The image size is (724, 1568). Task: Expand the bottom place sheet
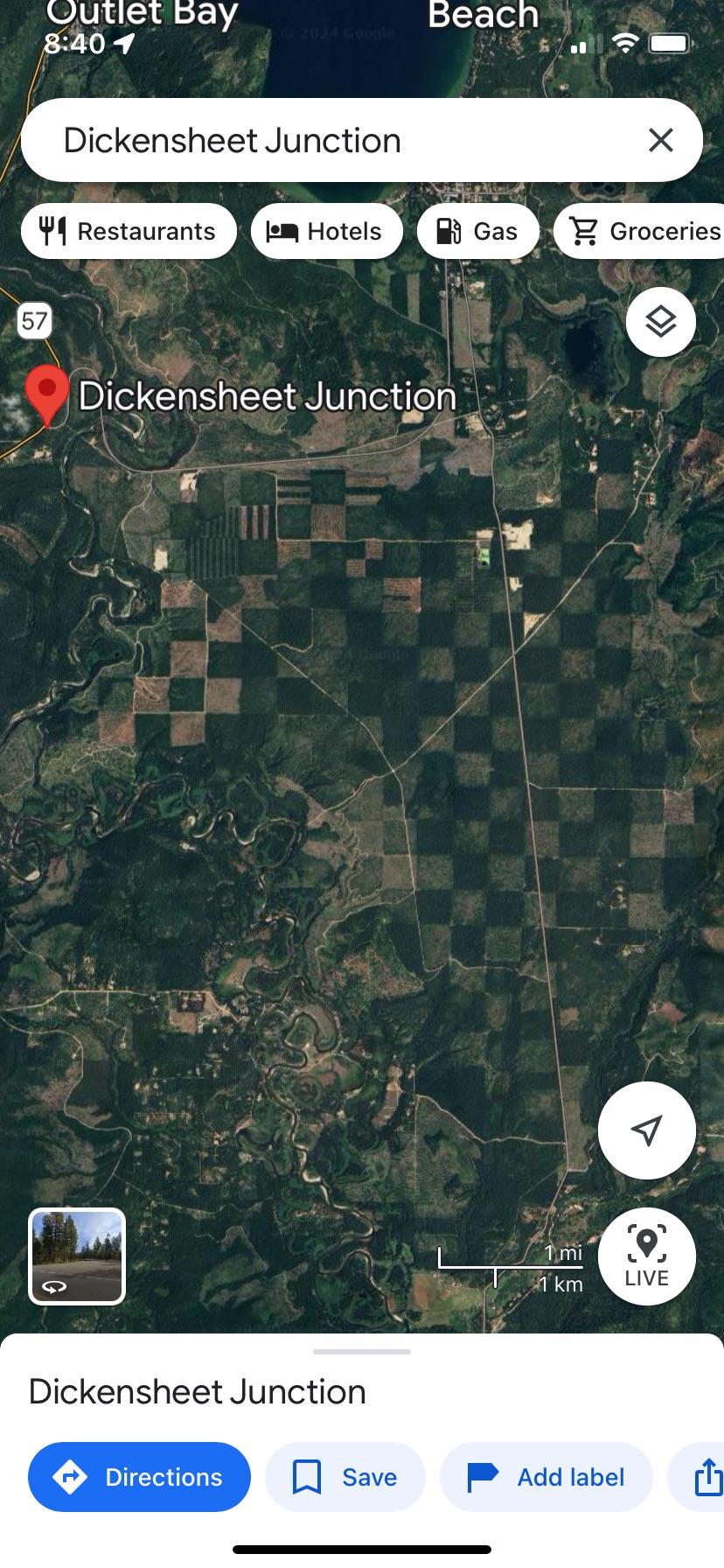click(361, 1350)
